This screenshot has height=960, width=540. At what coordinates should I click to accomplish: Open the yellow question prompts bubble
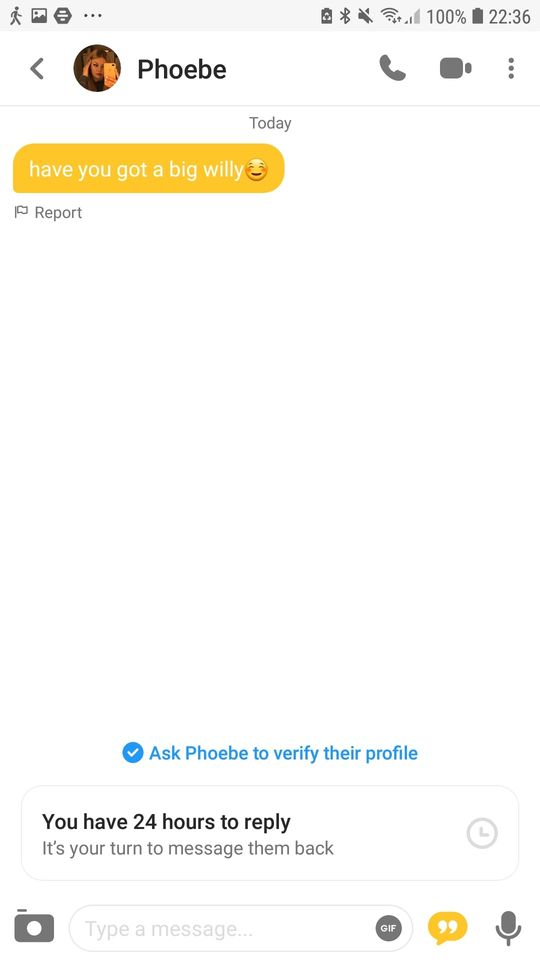coord(447,928)
